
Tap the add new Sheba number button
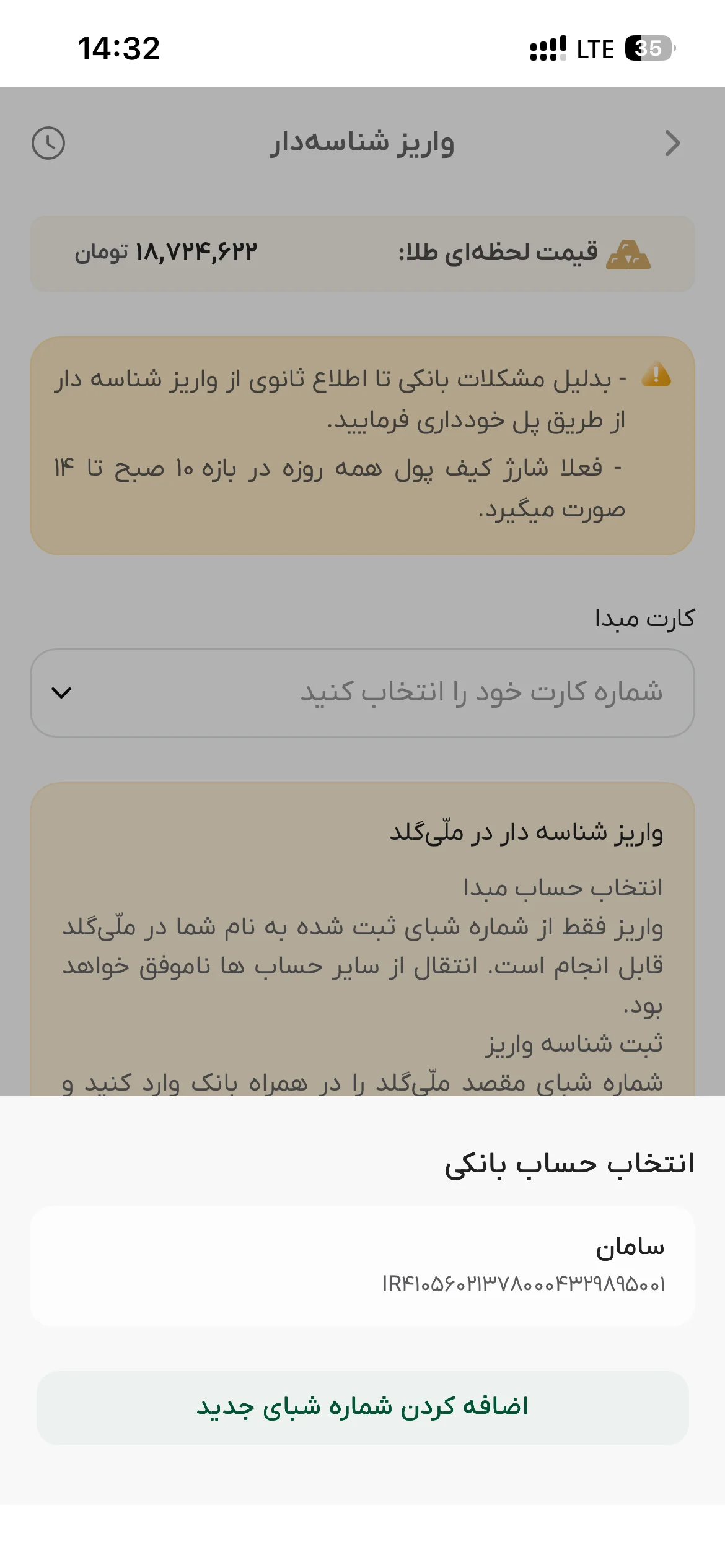362,1408
